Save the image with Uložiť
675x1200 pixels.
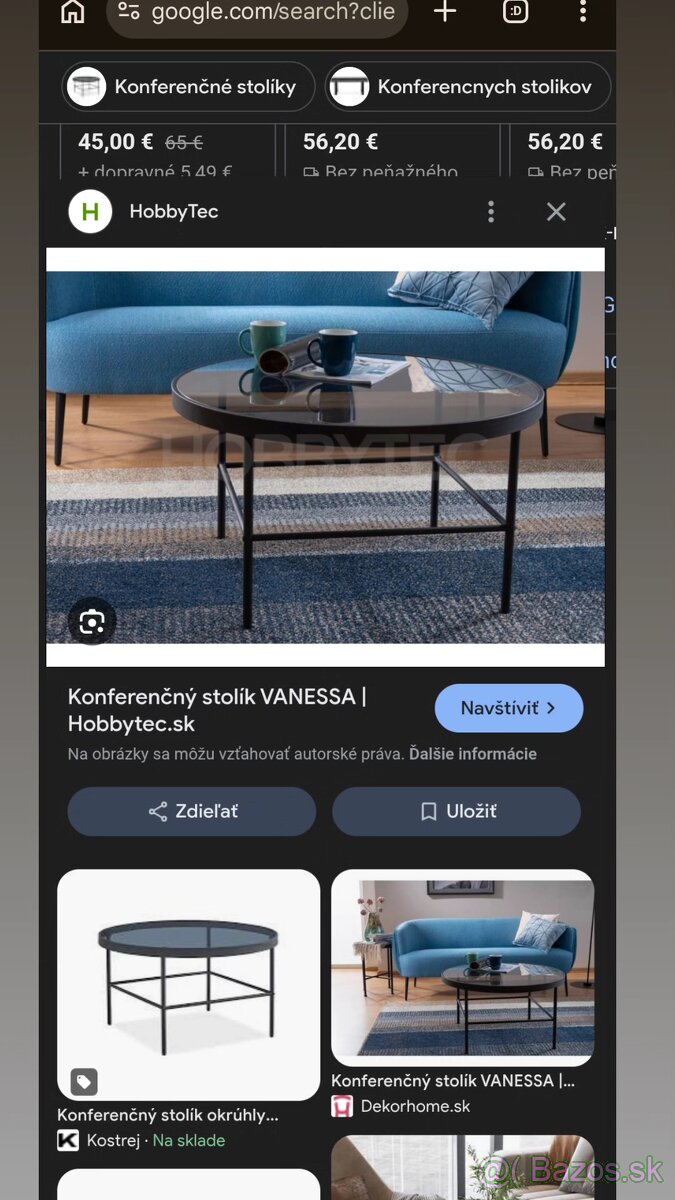456,811
